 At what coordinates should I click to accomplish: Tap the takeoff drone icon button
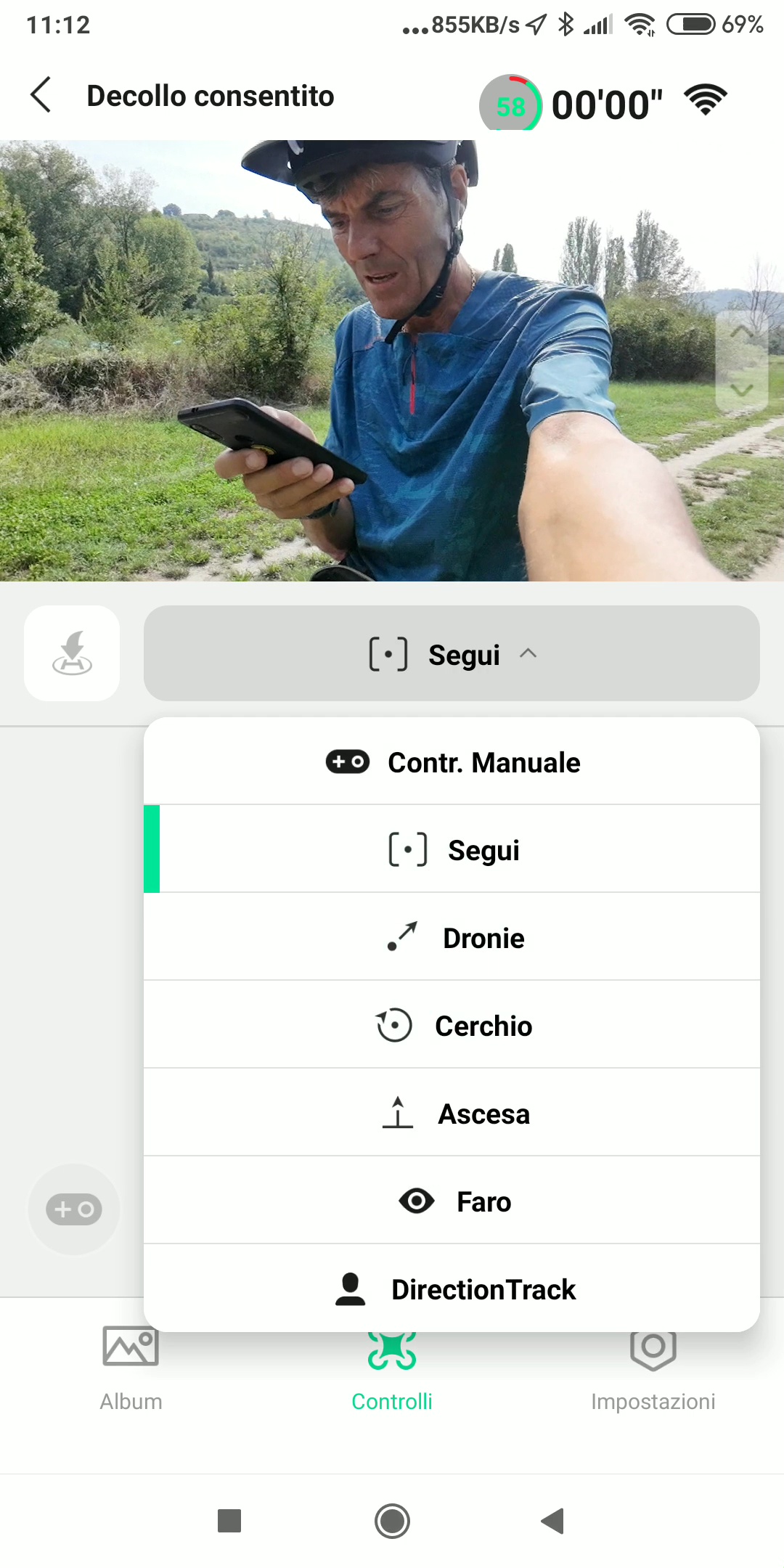[72, 653]
